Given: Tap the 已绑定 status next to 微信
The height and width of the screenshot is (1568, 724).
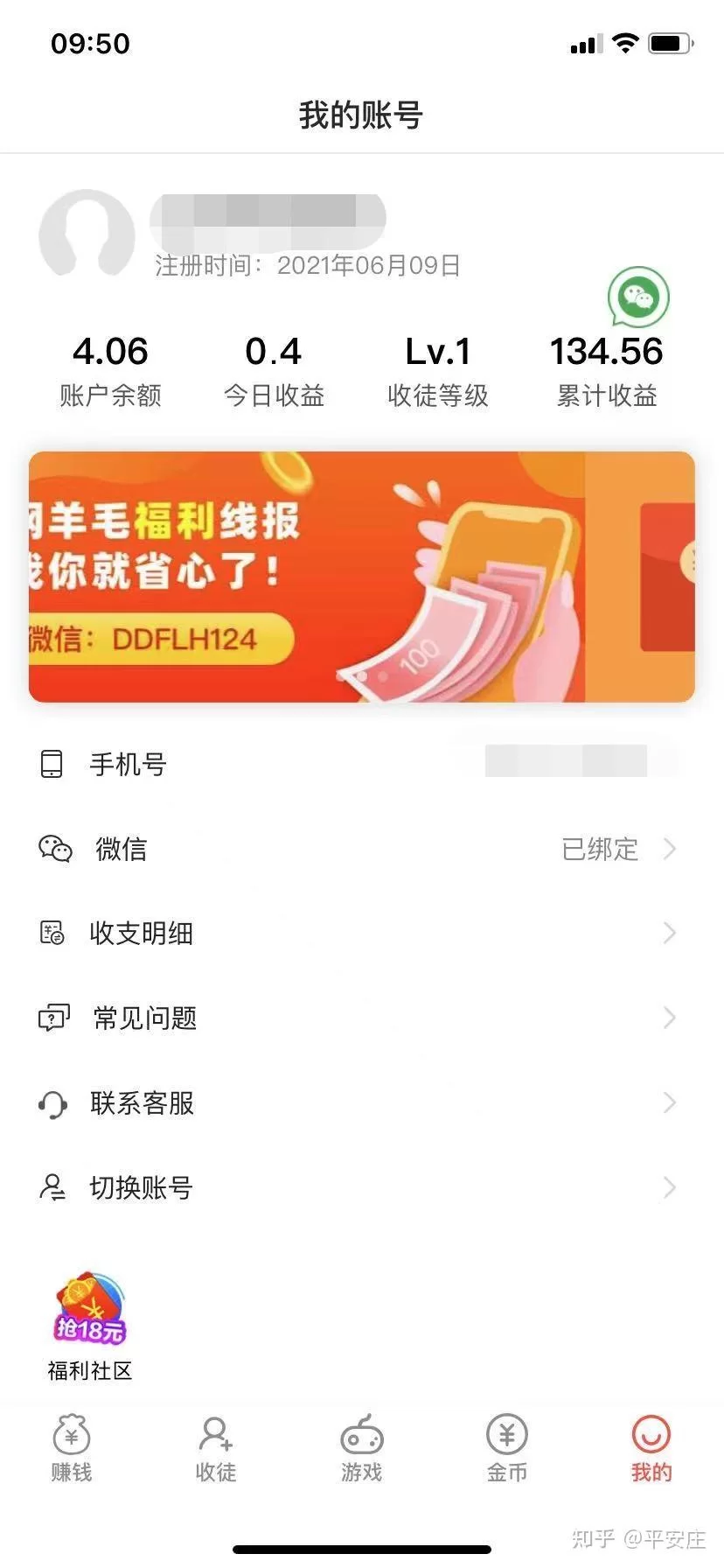Looking at the screenshot, I should (600, 849).
